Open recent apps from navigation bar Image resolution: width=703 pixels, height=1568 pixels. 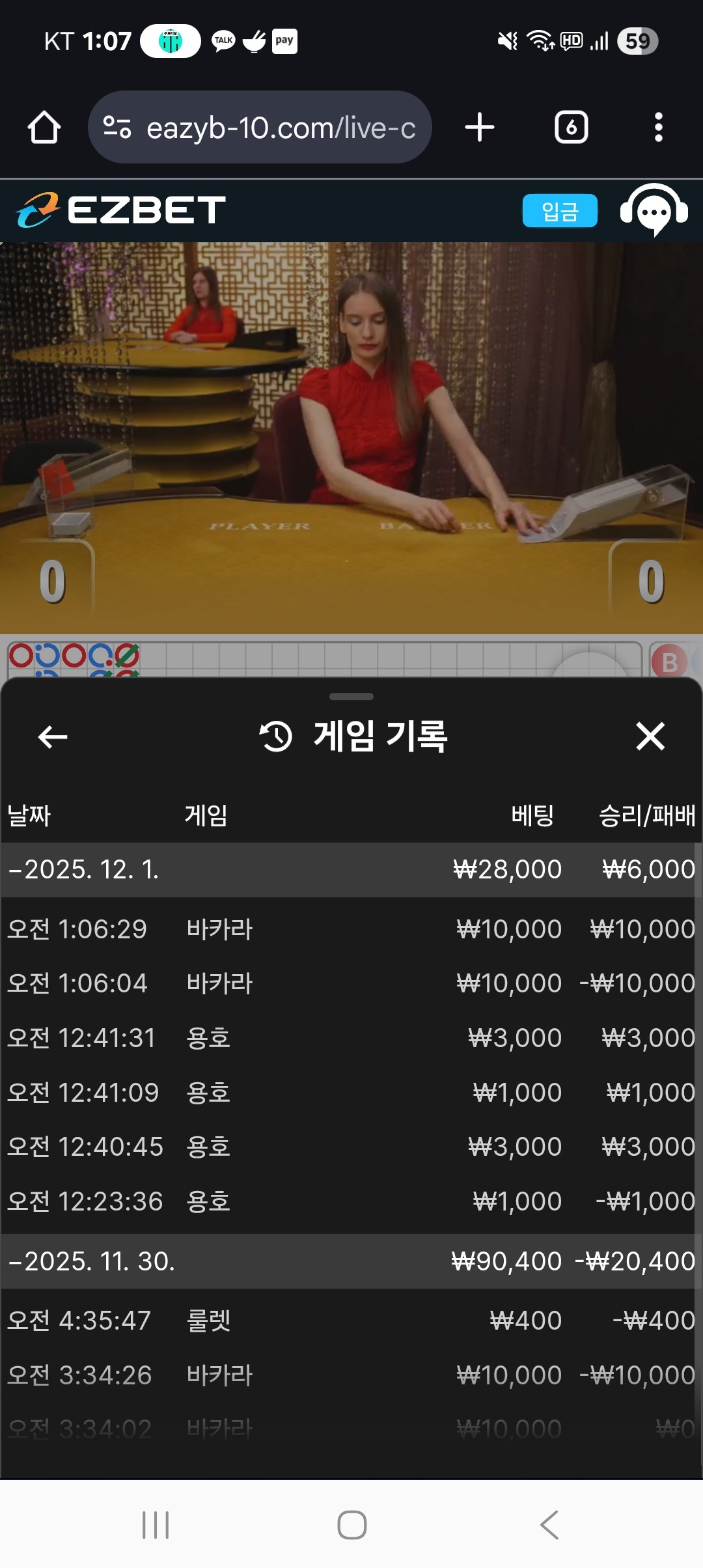point(156,1525)
